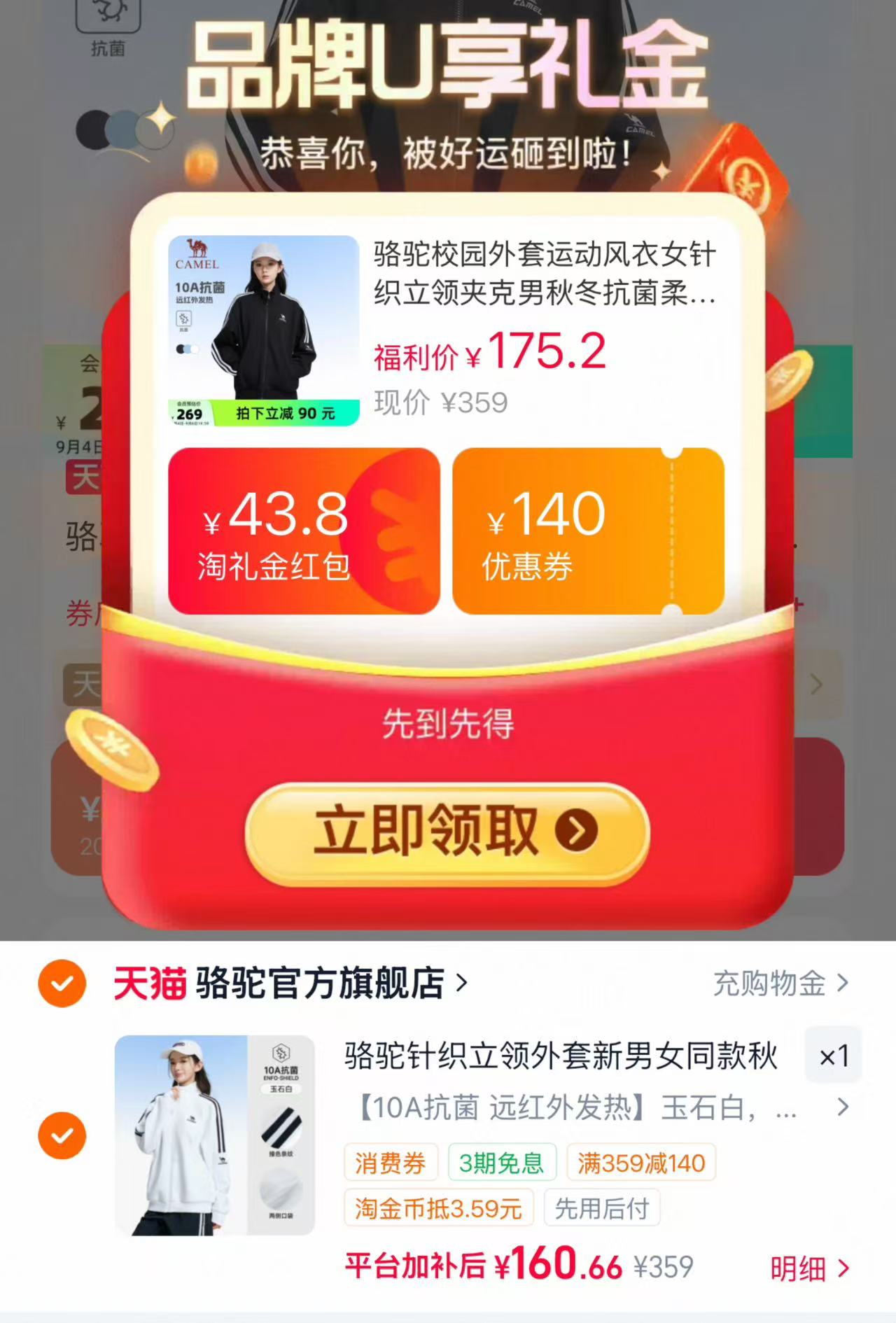Open the 骆驼校园外套 product card in popup
This screenshot has width=896, height=1323.
pos(446,330)
